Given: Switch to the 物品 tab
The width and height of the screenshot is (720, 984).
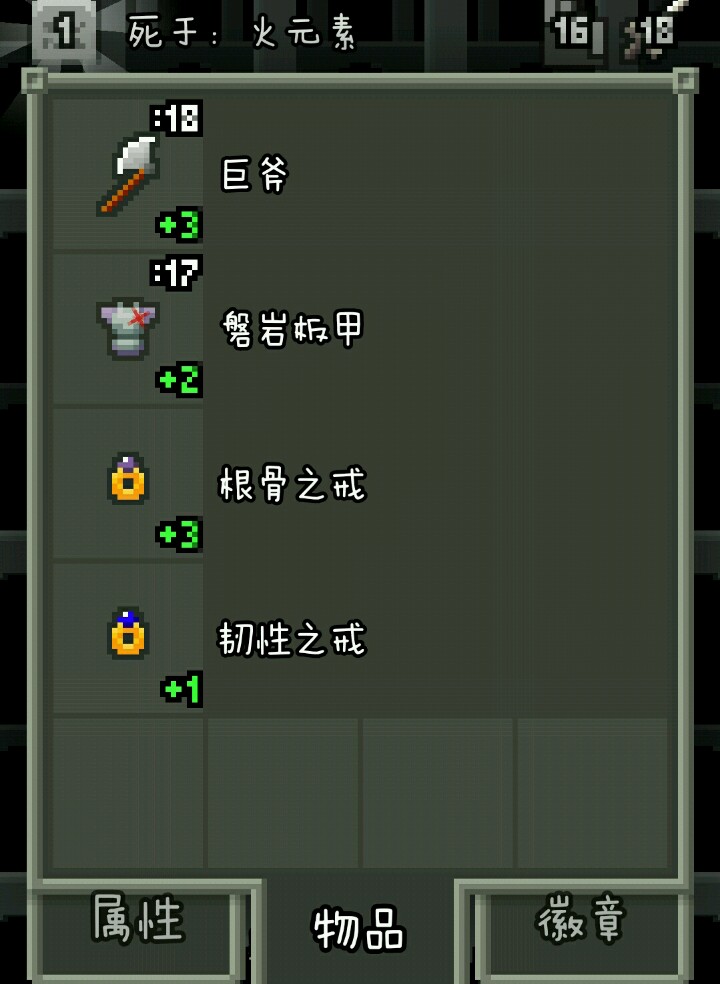Looking at the screenshot, I should [359, 929].
